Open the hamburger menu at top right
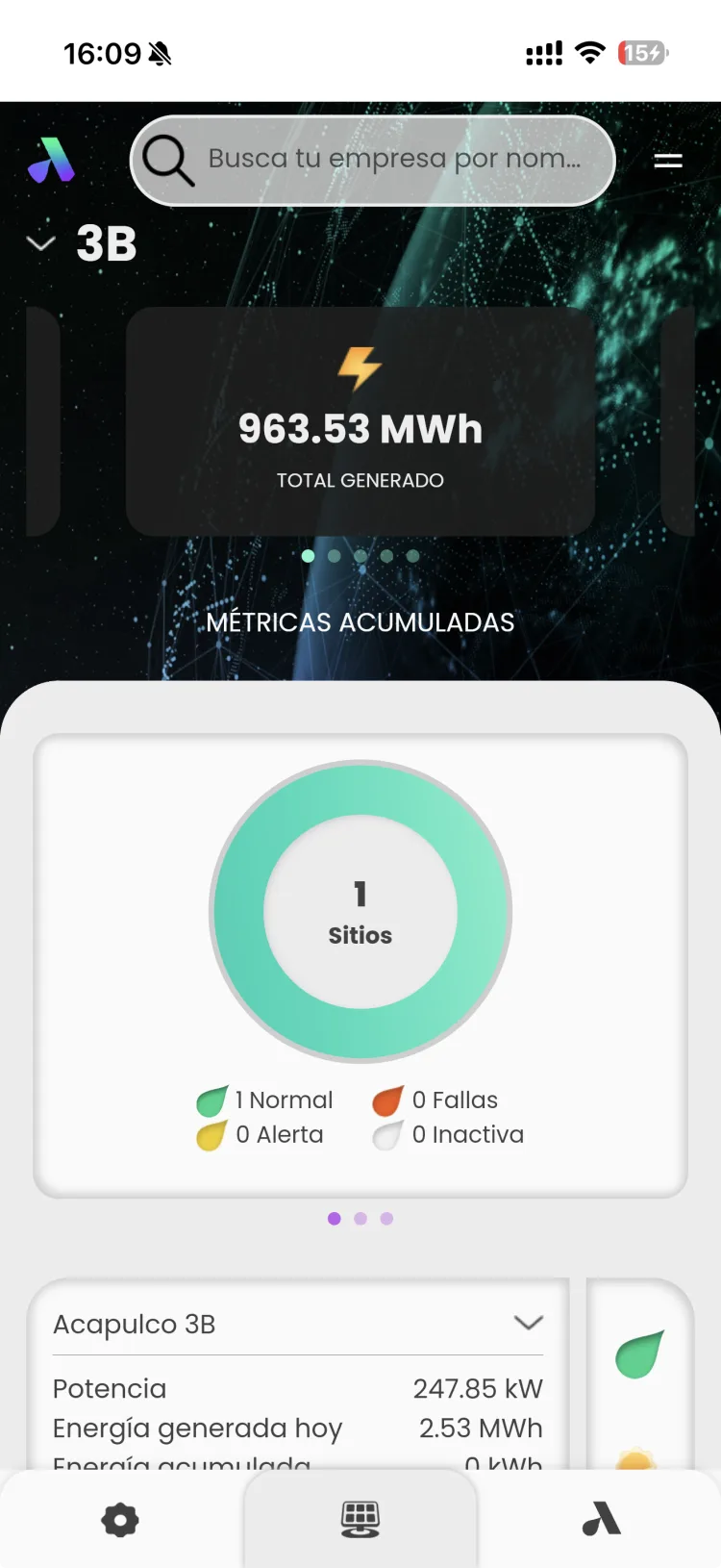The width and height of the screenshot is (721, 1568). coord(667,161)
